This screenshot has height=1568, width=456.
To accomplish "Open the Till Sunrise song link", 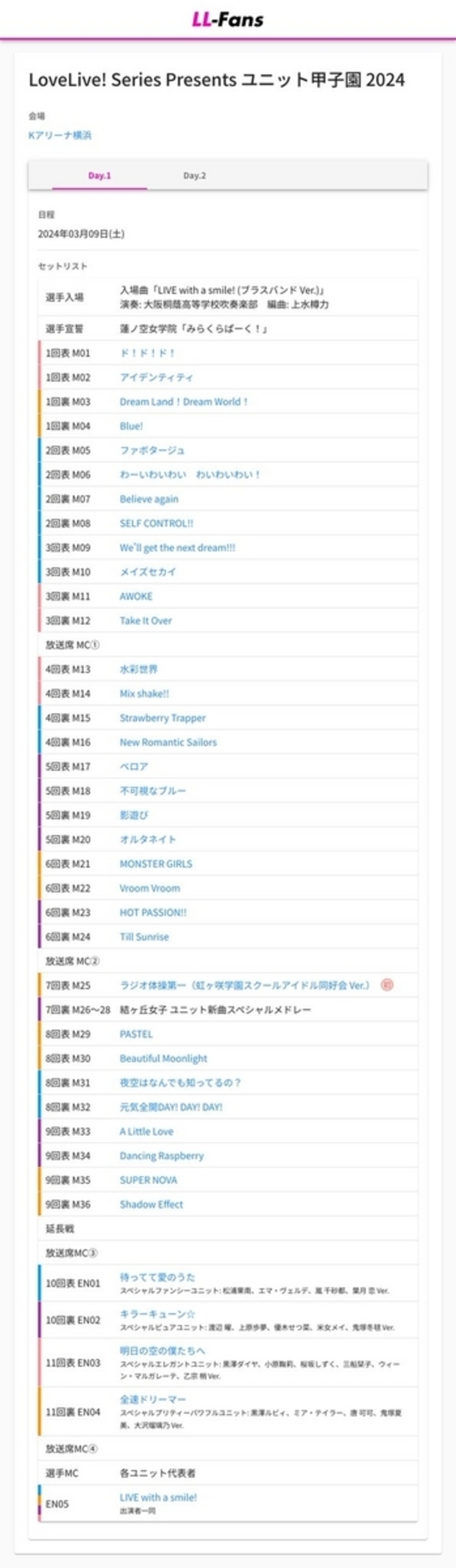I will pyautogui.click(x=144, y=937).
